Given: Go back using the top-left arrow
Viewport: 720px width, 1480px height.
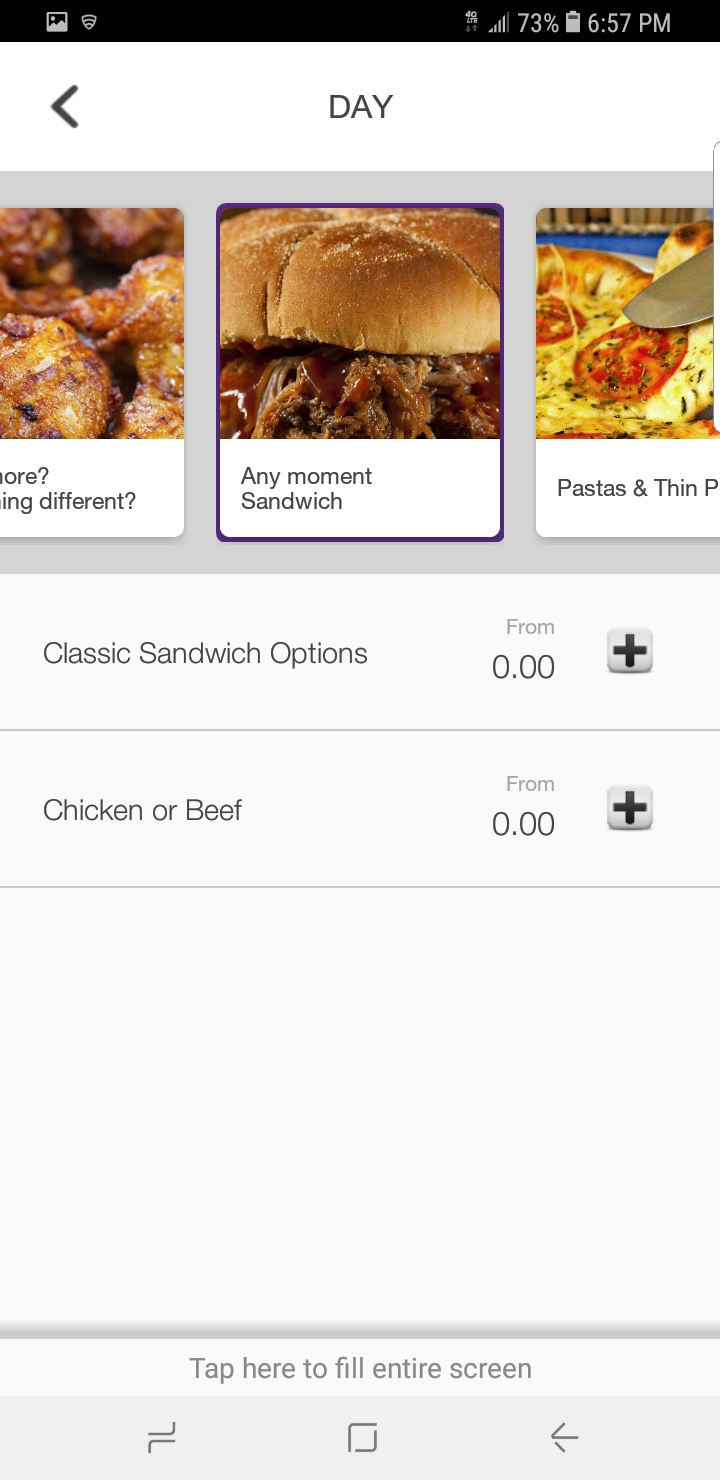Looking at the screenshot, I should [65, 107].
